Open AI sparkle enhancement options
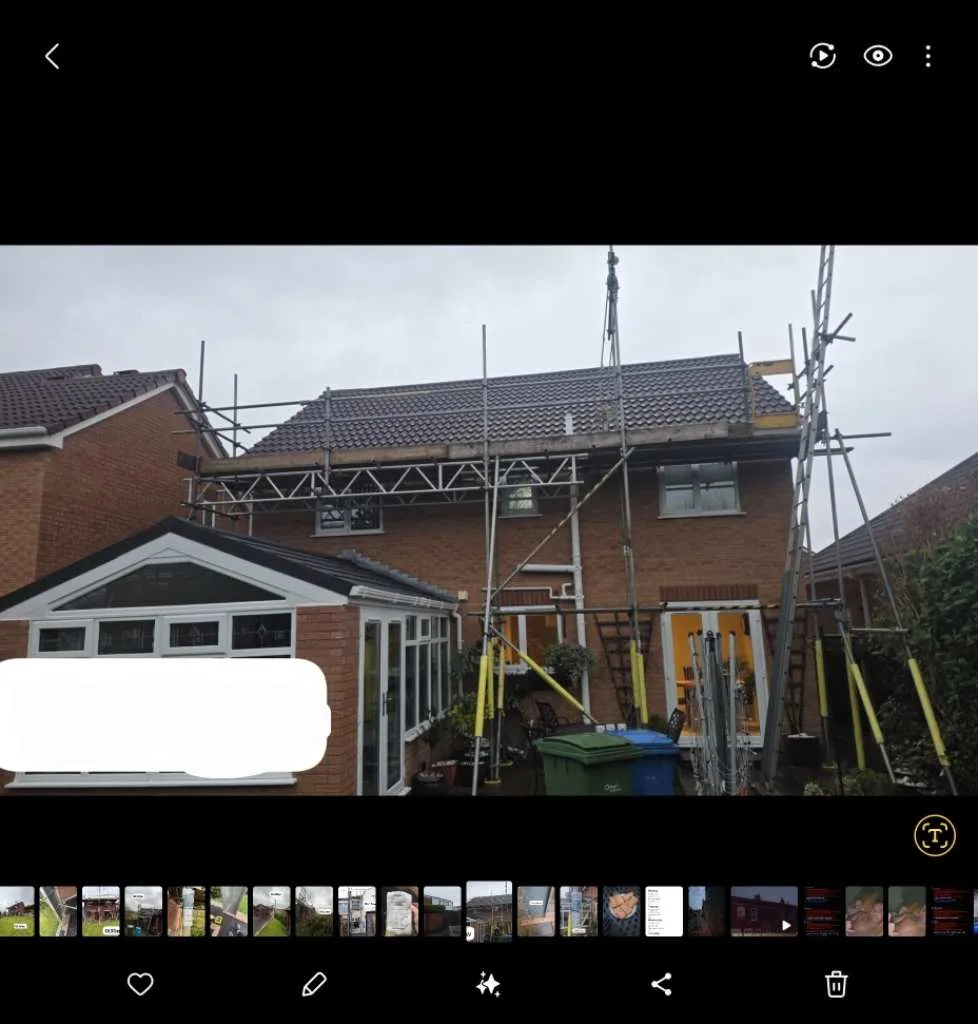Viewport: 978px width, 1024px height. (488, 984)
